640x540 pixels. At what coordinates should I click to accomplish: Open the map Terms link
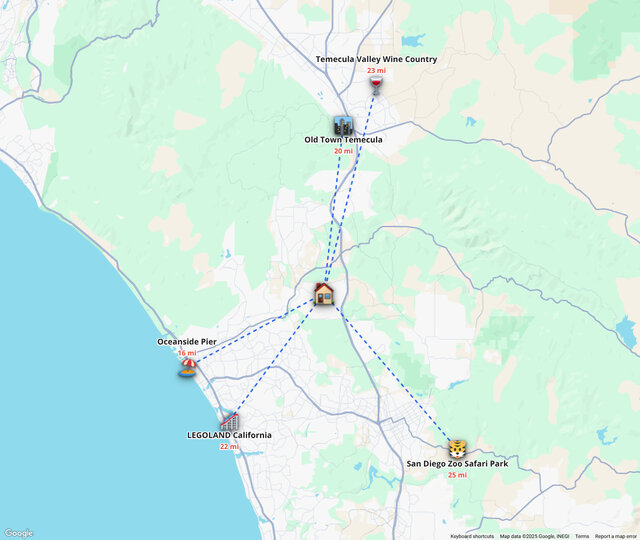(582, 536)
